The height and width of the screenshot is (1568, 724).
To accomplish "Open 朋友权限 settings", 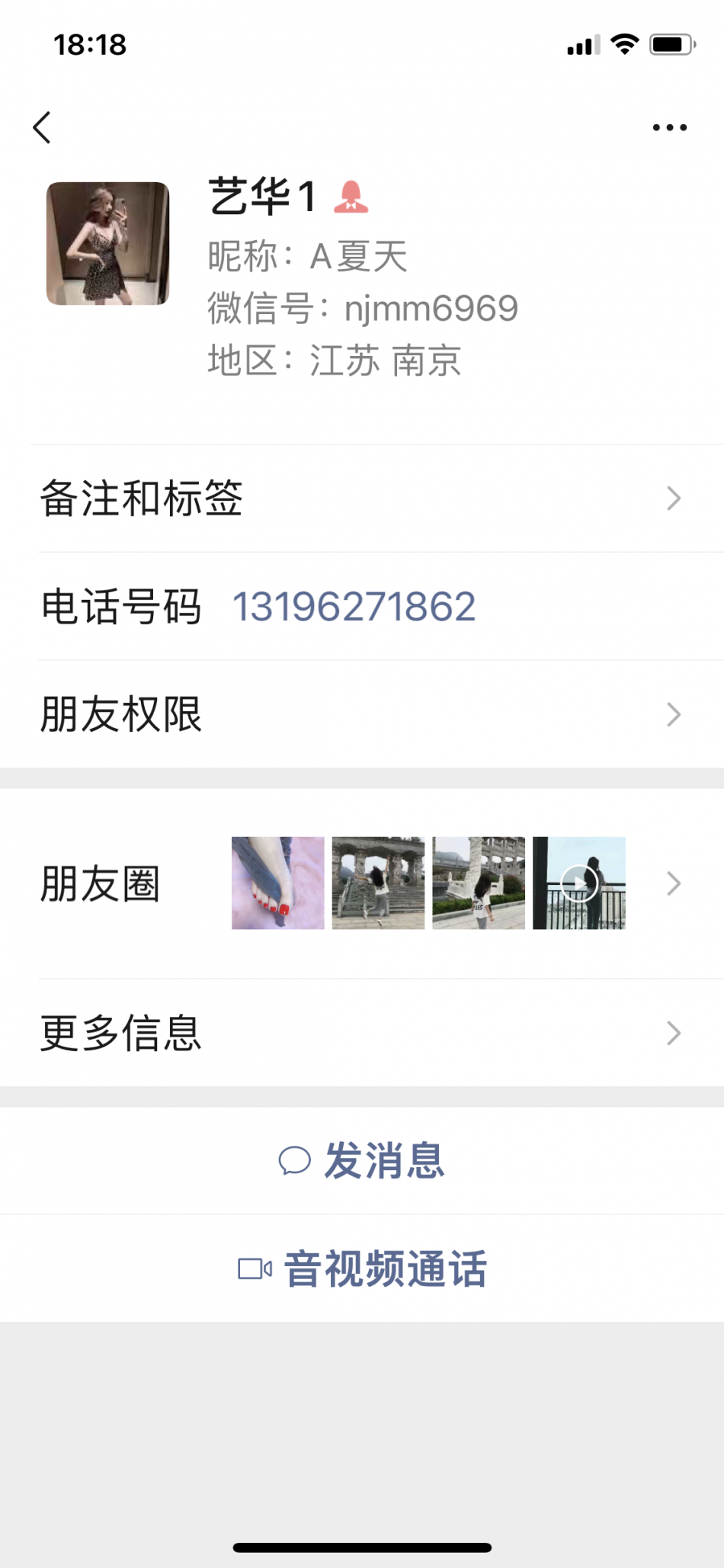I will pos(362,714).
